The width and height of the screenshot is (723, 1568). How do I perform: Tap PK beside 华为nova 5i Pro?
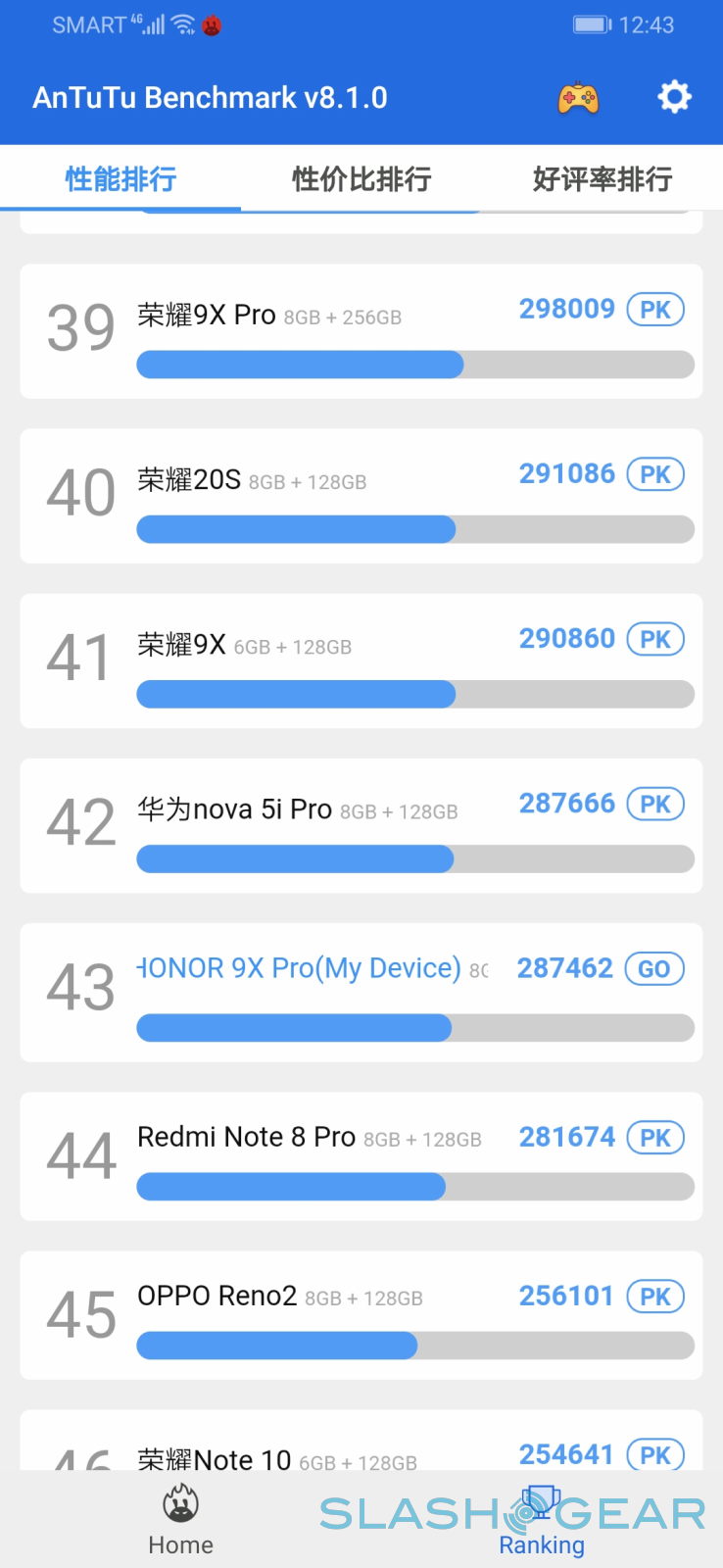point(654,804)
